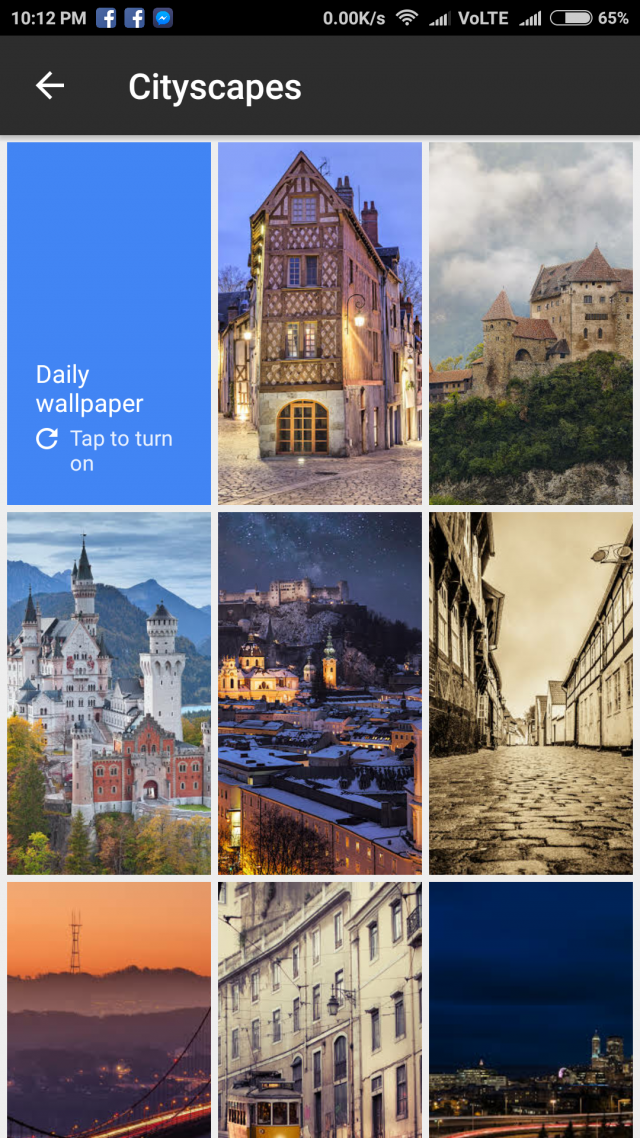
Task: Go back from Cityscapes
Action: click(x=50, y=86)
